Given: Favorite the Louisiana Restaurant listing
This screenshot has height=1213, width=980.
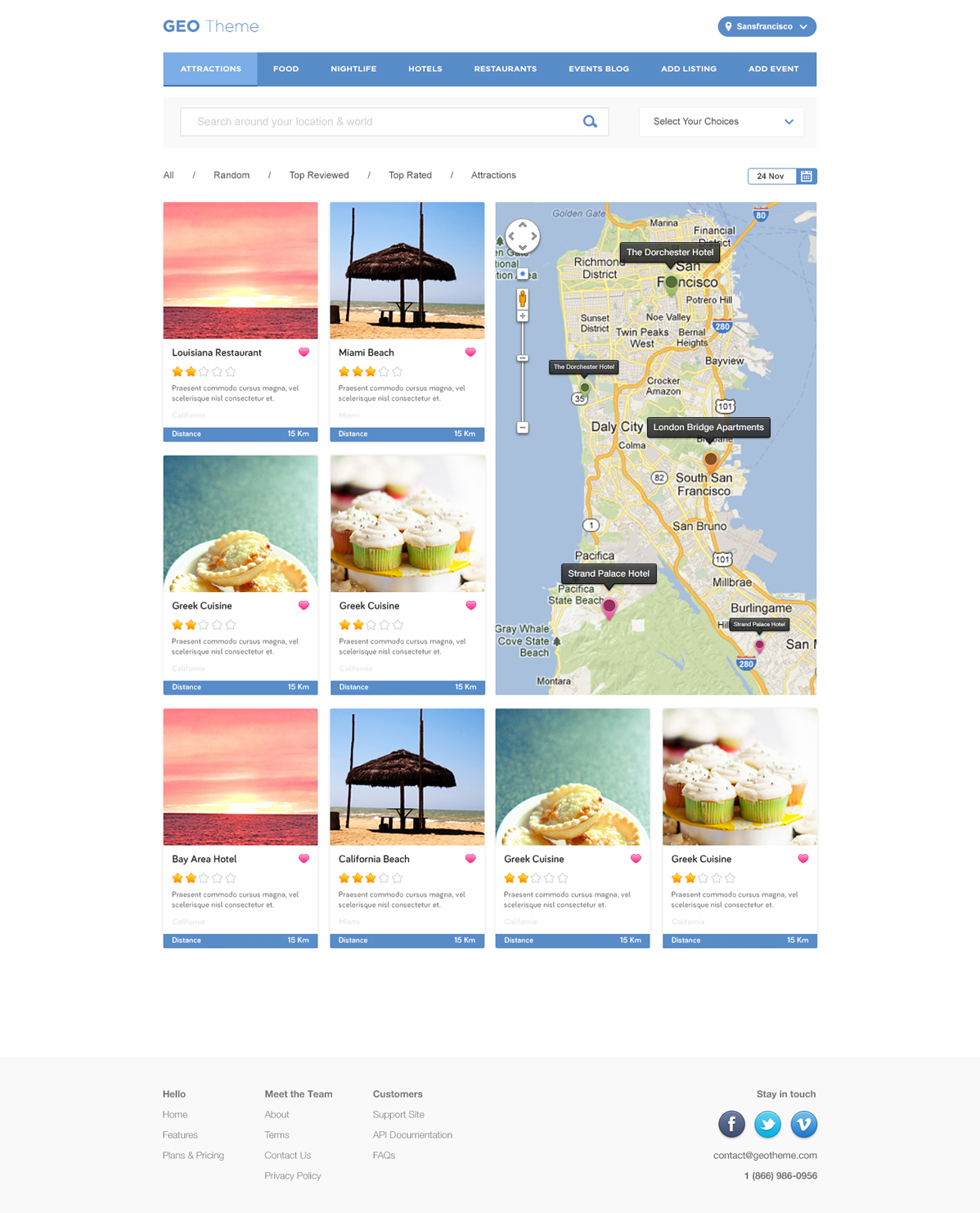Looking at the screenshot, I should click(303, 353).
